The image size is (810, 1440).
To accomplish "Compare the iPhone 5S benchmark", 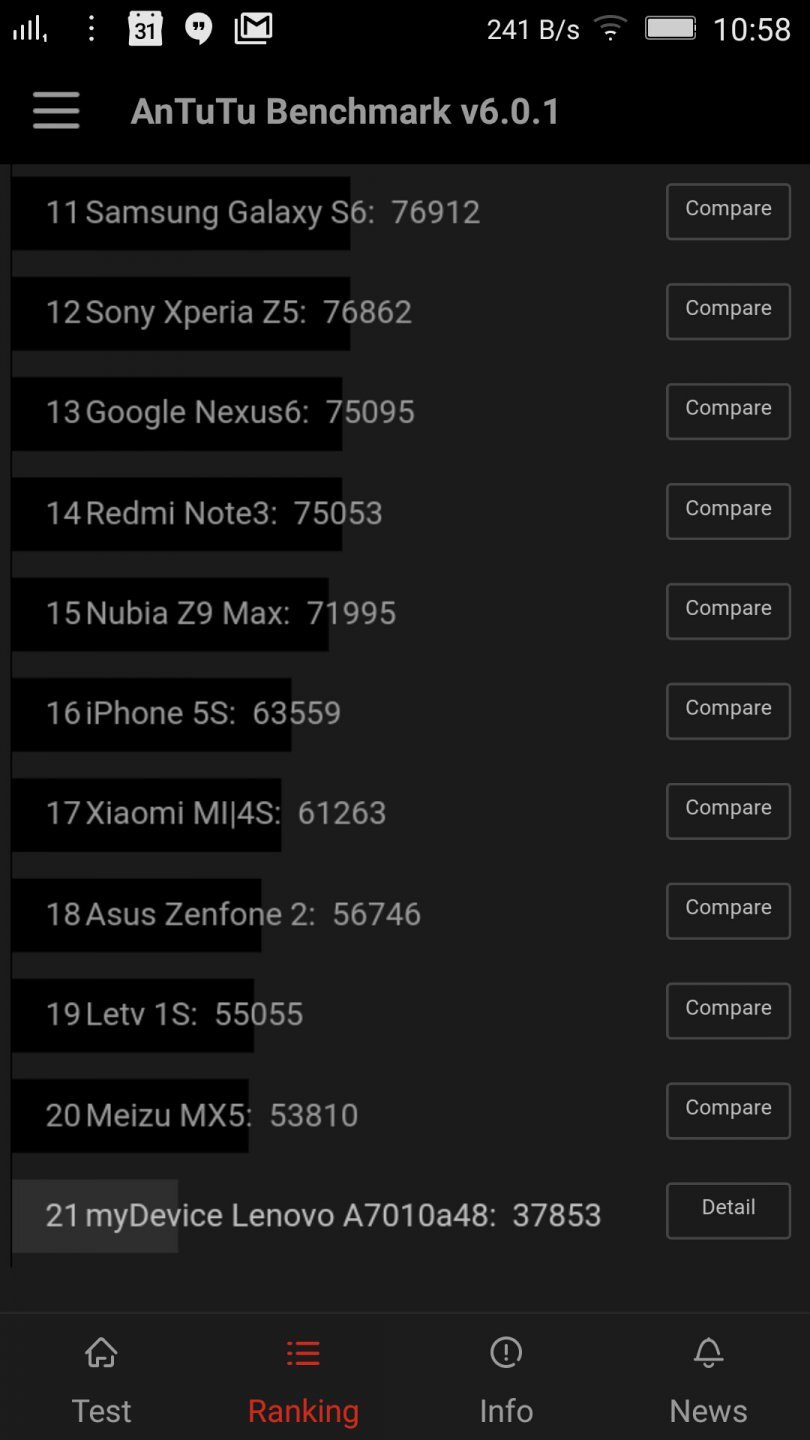I will tap(728, 711).
